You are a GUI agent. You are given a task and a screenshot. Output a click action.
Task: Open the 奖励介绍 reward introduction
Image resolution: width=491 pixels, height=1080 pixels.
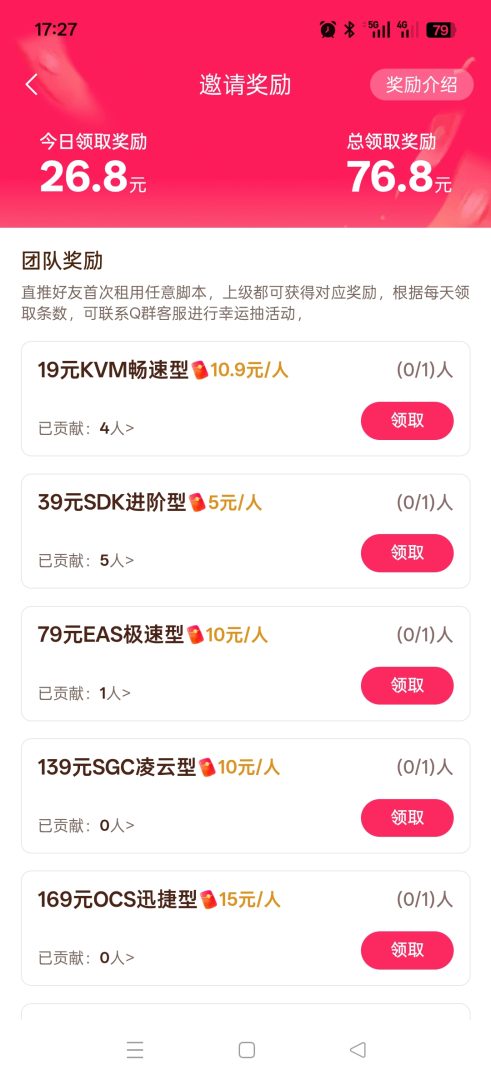pos(421,85)
